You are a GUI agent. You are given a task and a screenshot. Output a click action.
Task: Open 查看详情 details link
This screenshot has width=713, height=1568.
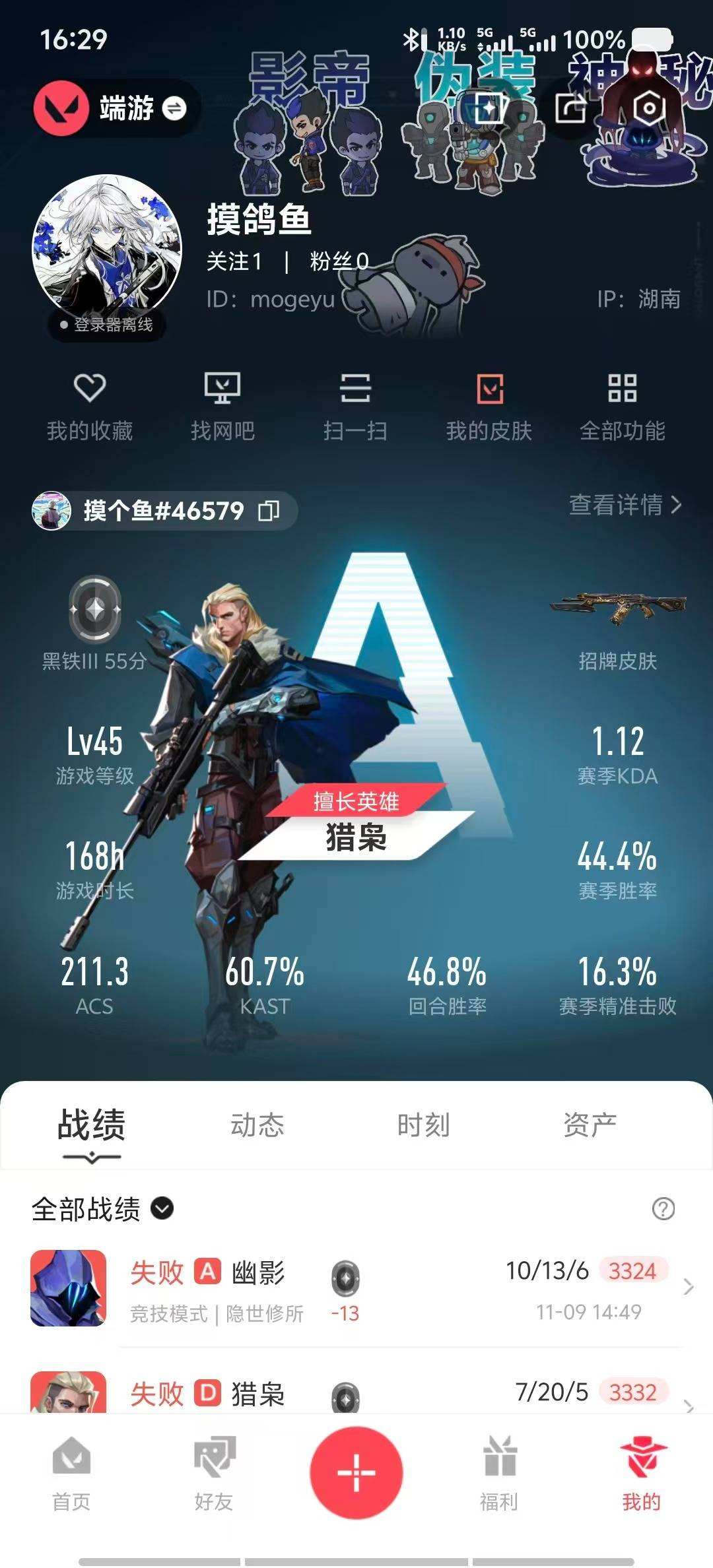(625, 505)
